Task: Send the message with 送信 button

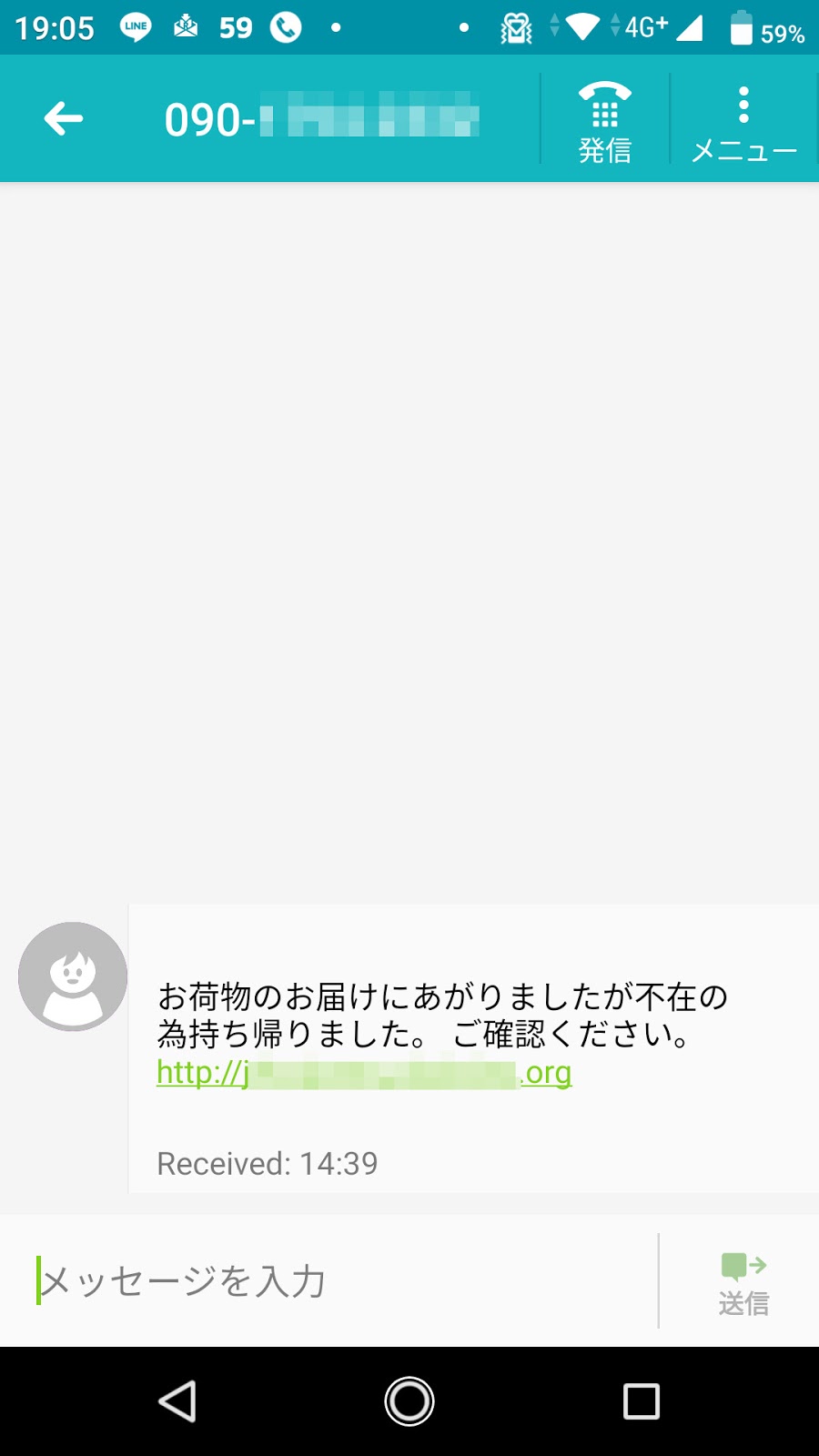Action: pyautogui.click(x=743, y=1283)
